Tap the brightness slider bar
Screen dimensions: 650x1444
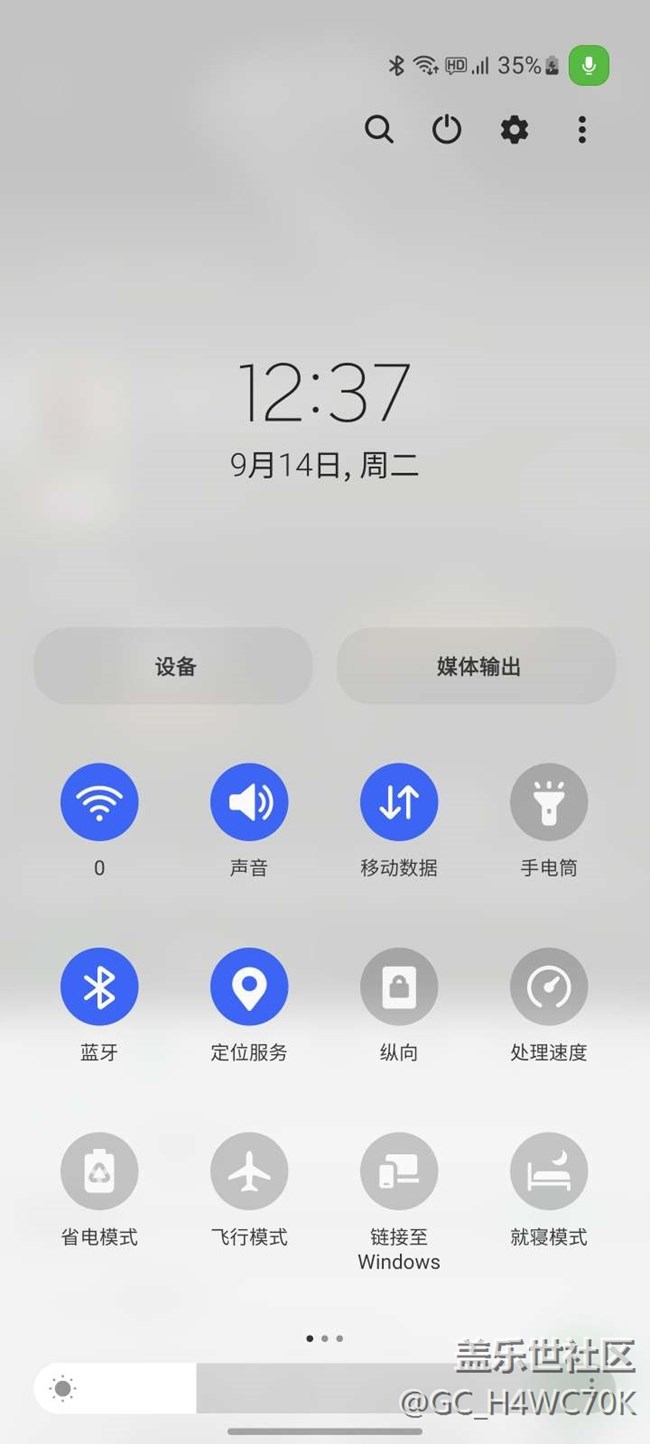pyautogui.click(x=325, y=1388)
